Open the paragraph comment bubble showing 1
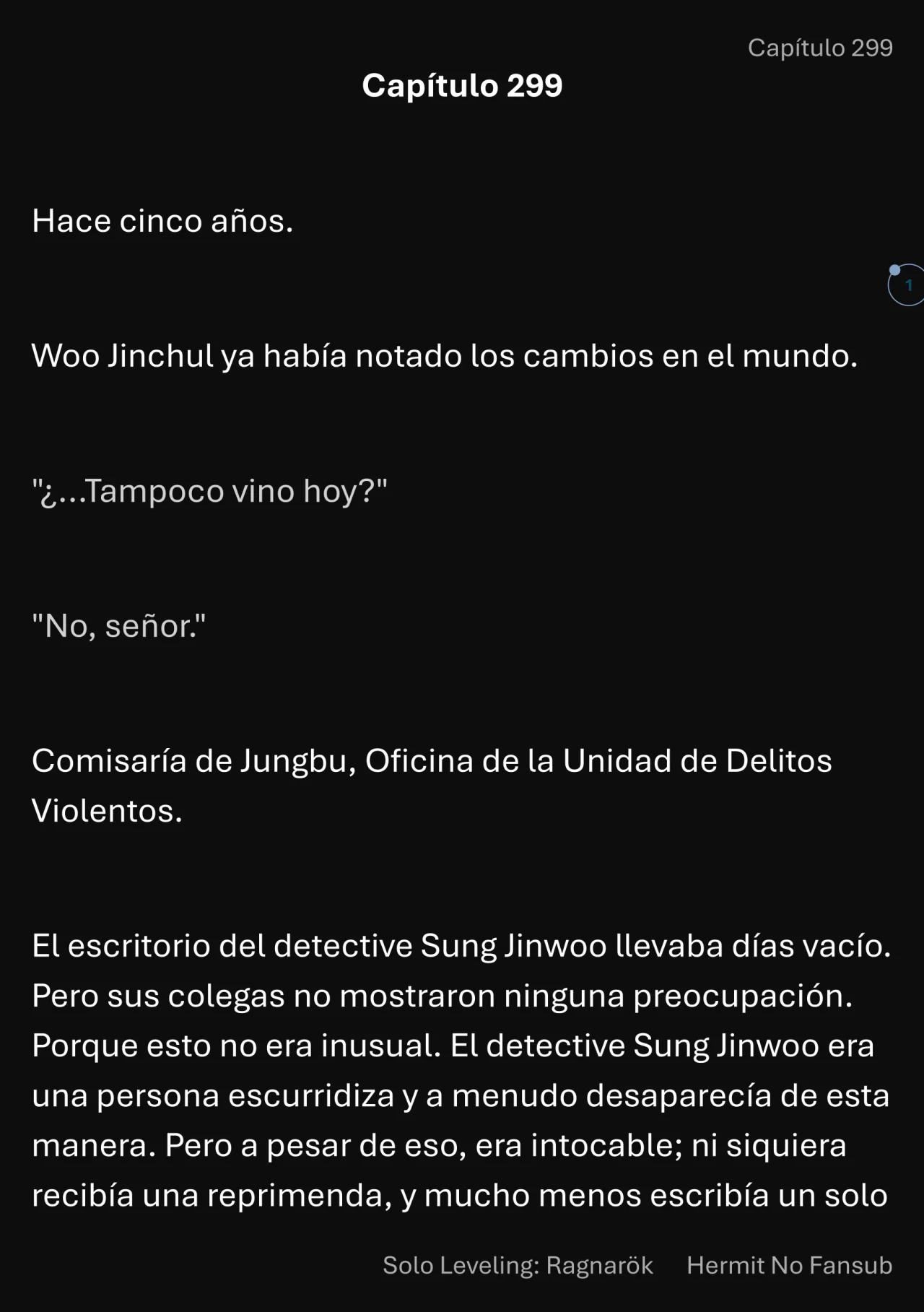 pos(907,286)
